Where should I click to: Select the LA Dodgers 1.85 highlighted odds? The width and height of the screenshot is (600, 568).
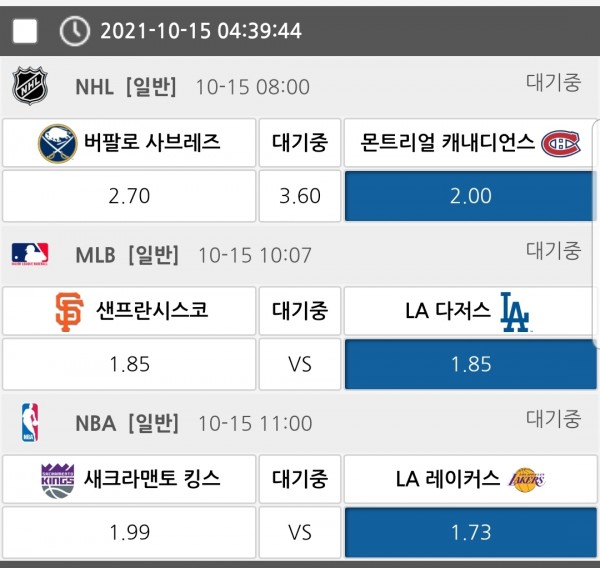tap(470, 364)
